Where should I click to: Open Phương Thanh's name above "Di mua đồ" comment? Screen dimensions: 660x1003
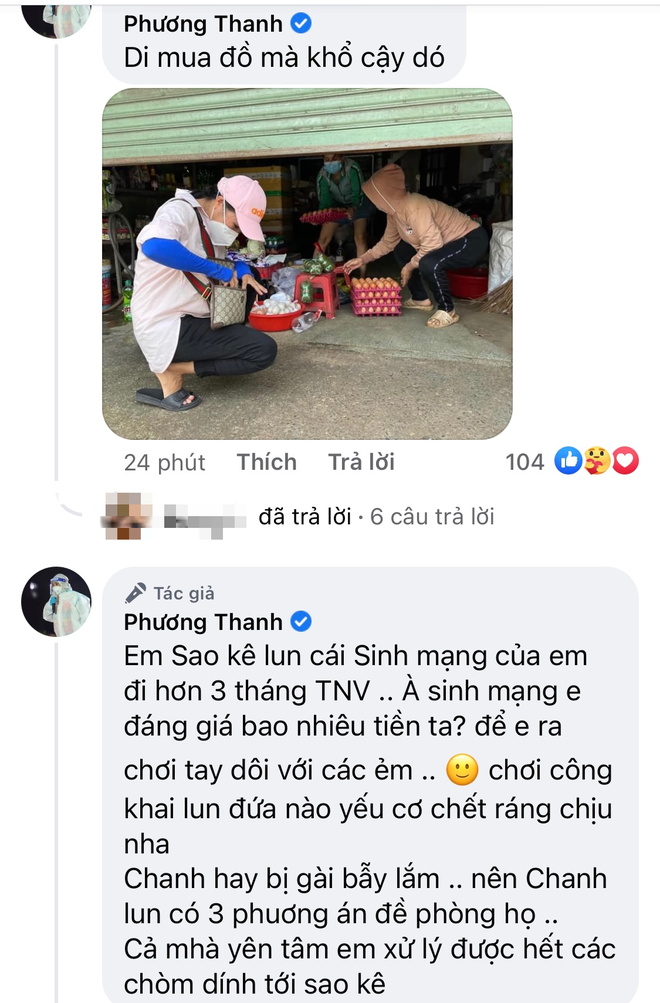[x=203, y=23]
